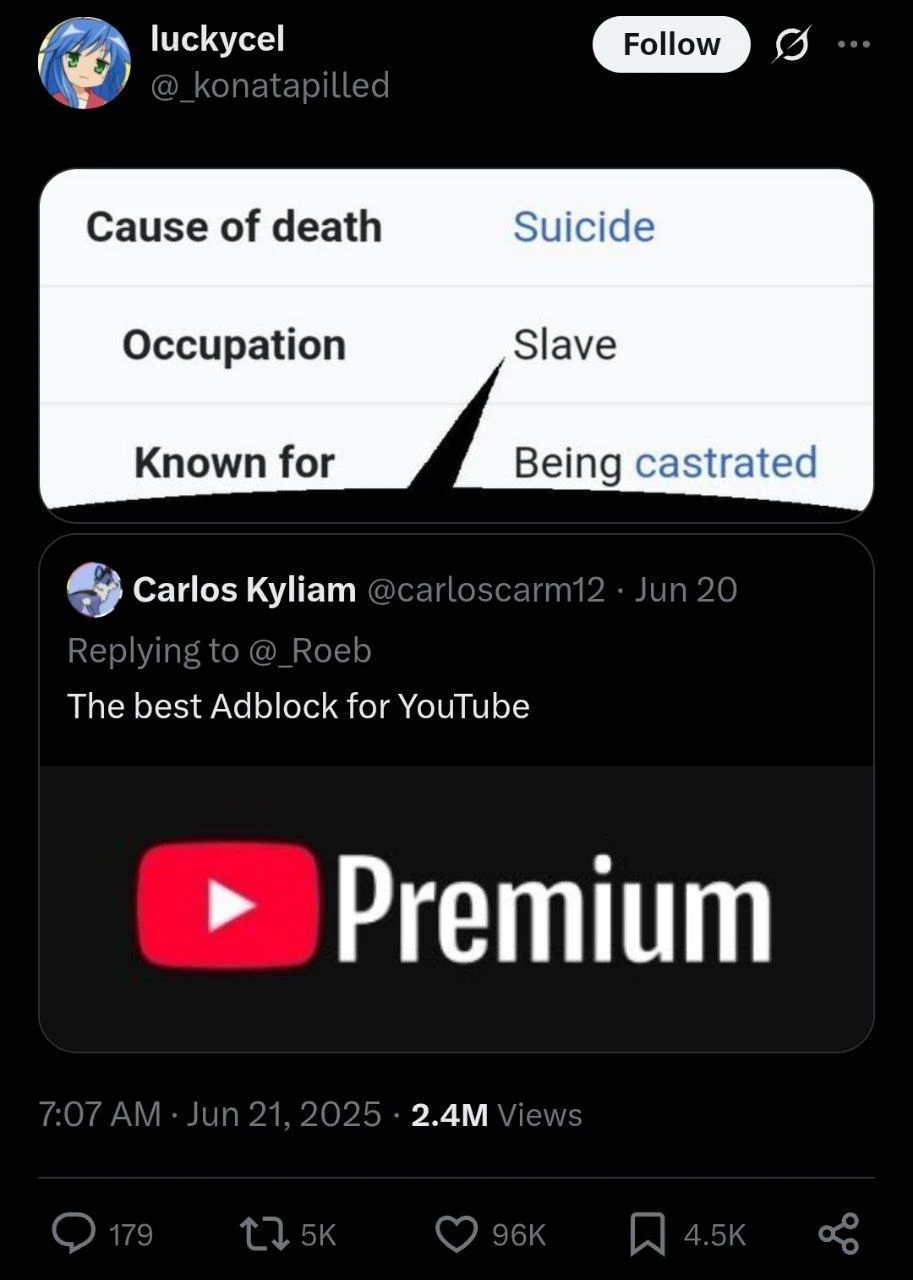Open the Grok icon next to Follow
The width and height of the screenshot is (913, 1280).
point(790,45)
